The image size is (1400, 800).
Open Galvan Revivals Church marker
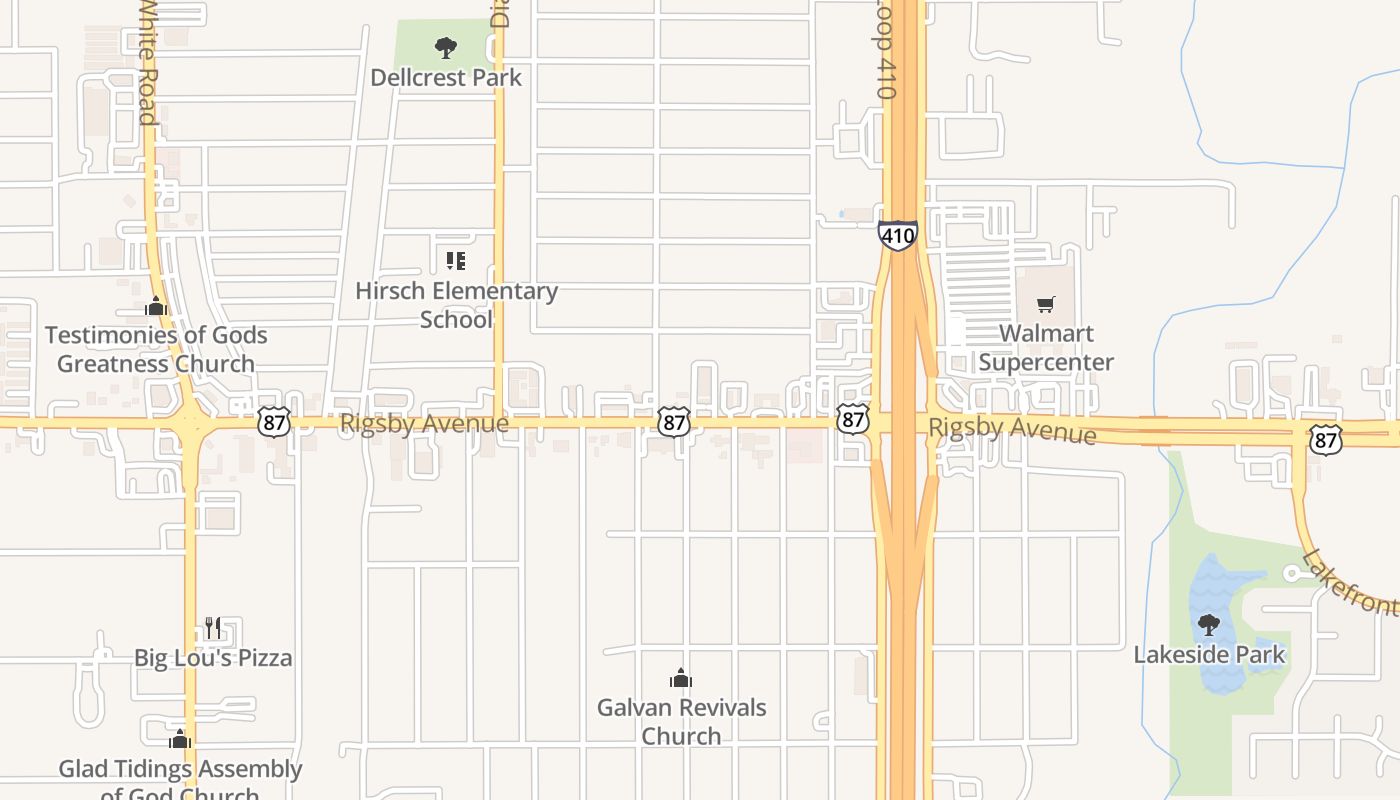(x=681, y=678)
